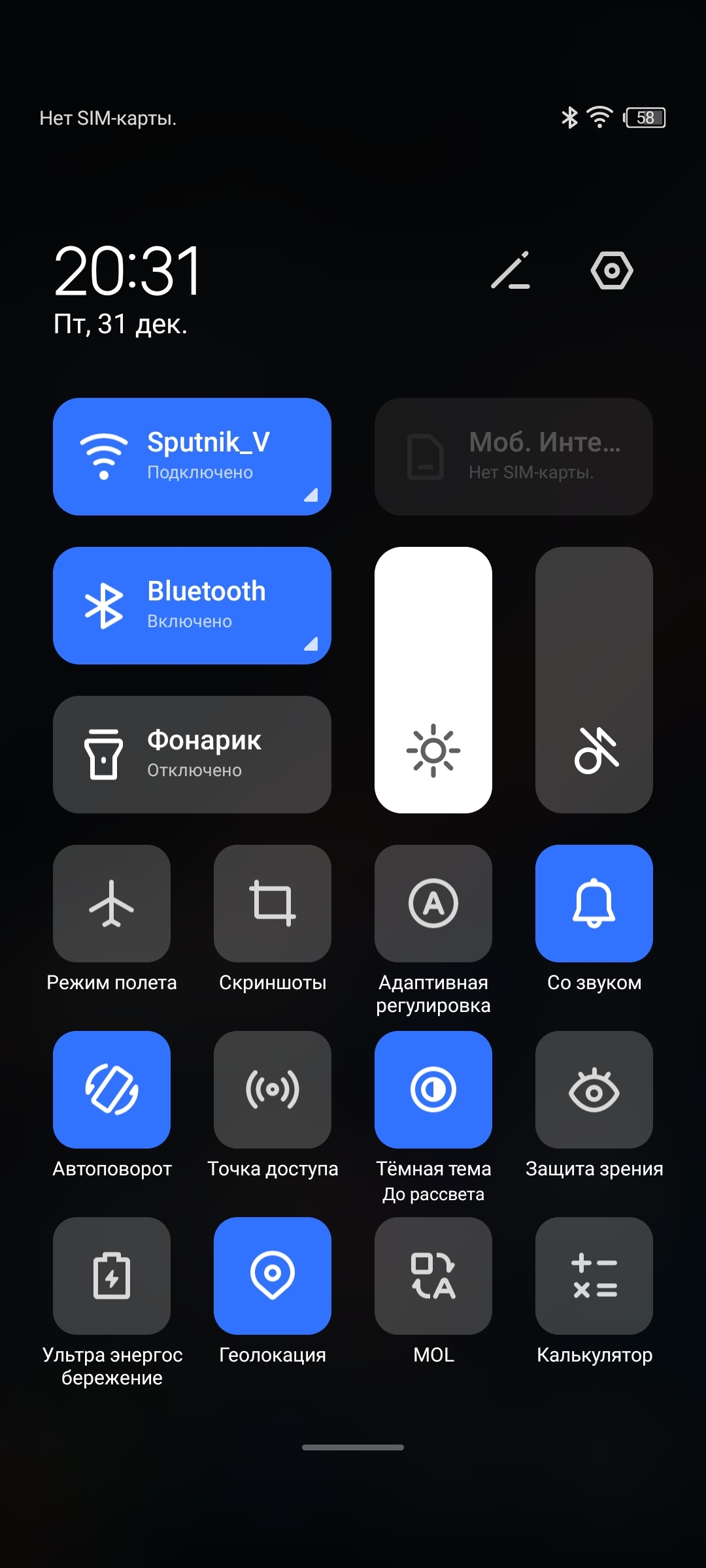Tap the brightness slider

(x=433, y=679)
